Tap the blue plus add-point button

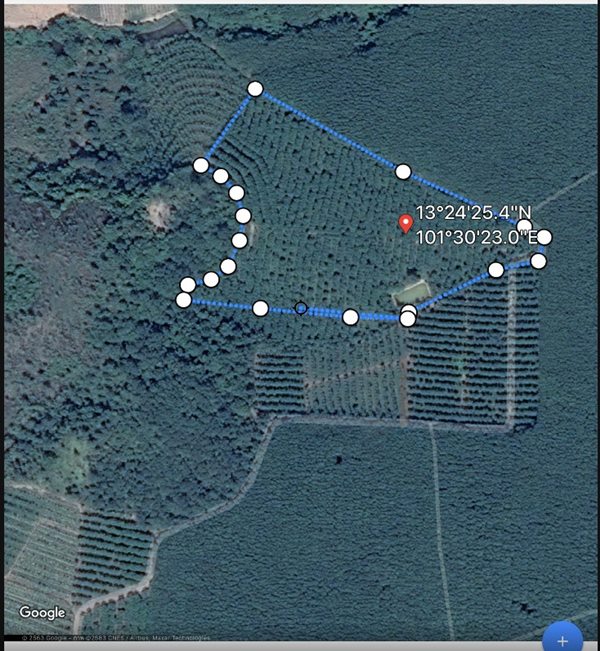[x=564, y=639]
